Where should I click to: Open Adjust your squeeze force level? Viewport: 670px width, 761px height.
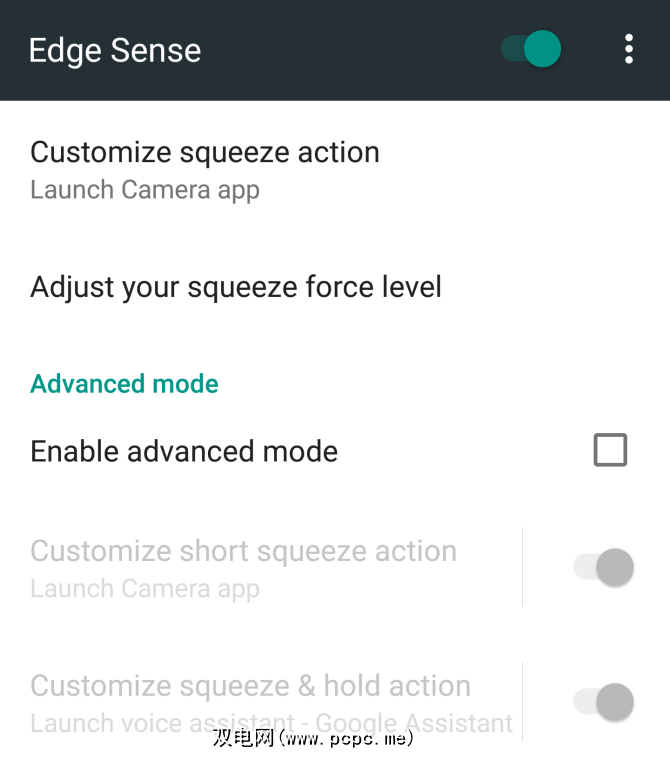tap(236, 287)
